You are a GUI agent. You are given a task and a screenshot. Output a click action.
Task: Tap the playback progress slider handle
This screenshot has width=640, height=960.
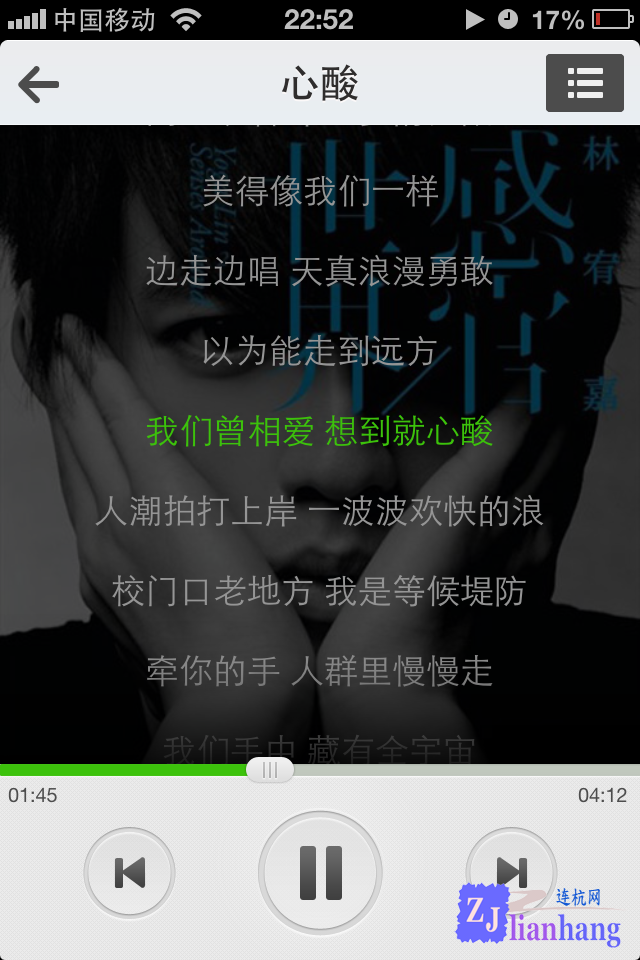pyautogui.click(x=269, y=769)
